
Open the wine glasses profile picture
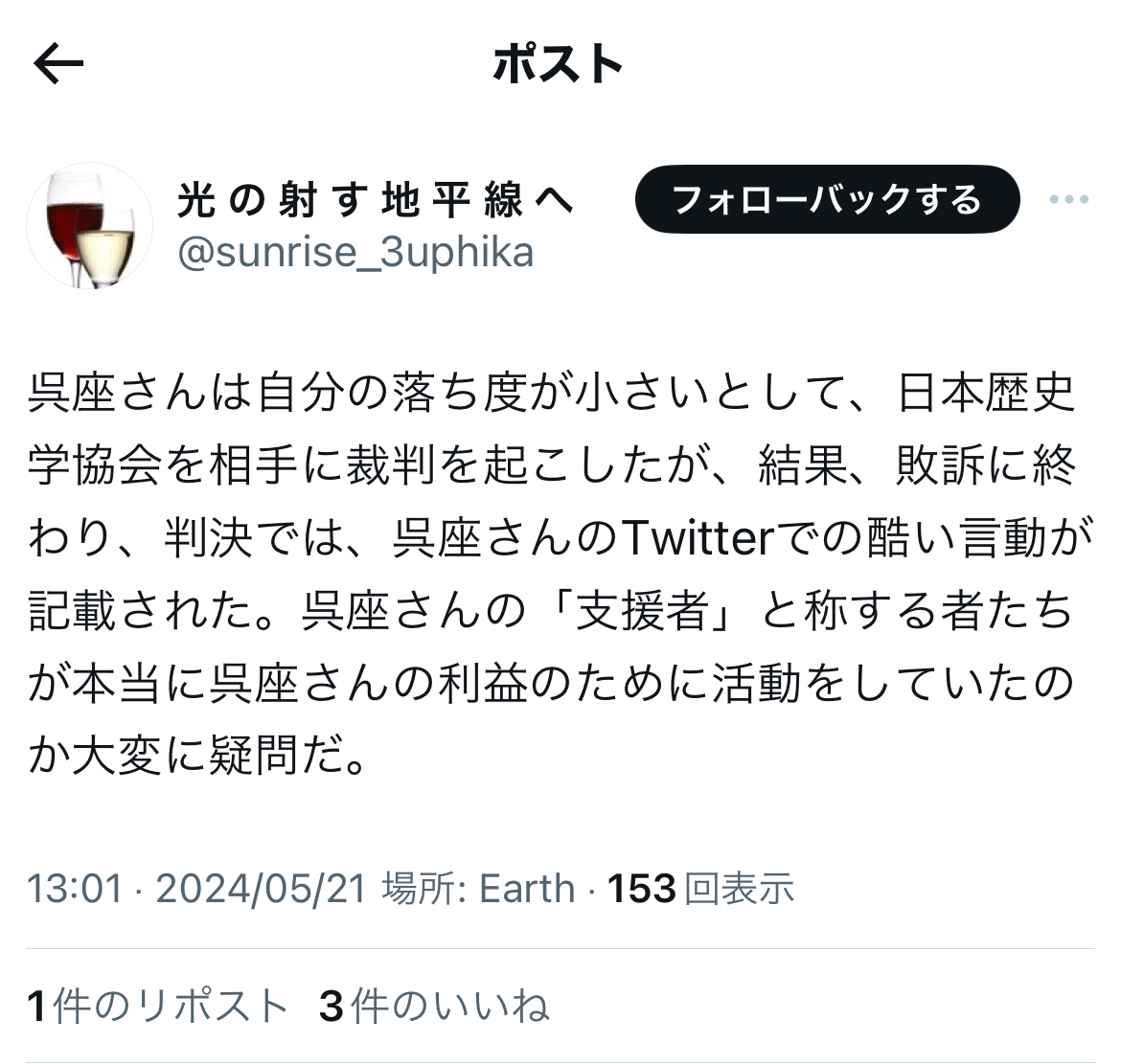coord(89,226)
